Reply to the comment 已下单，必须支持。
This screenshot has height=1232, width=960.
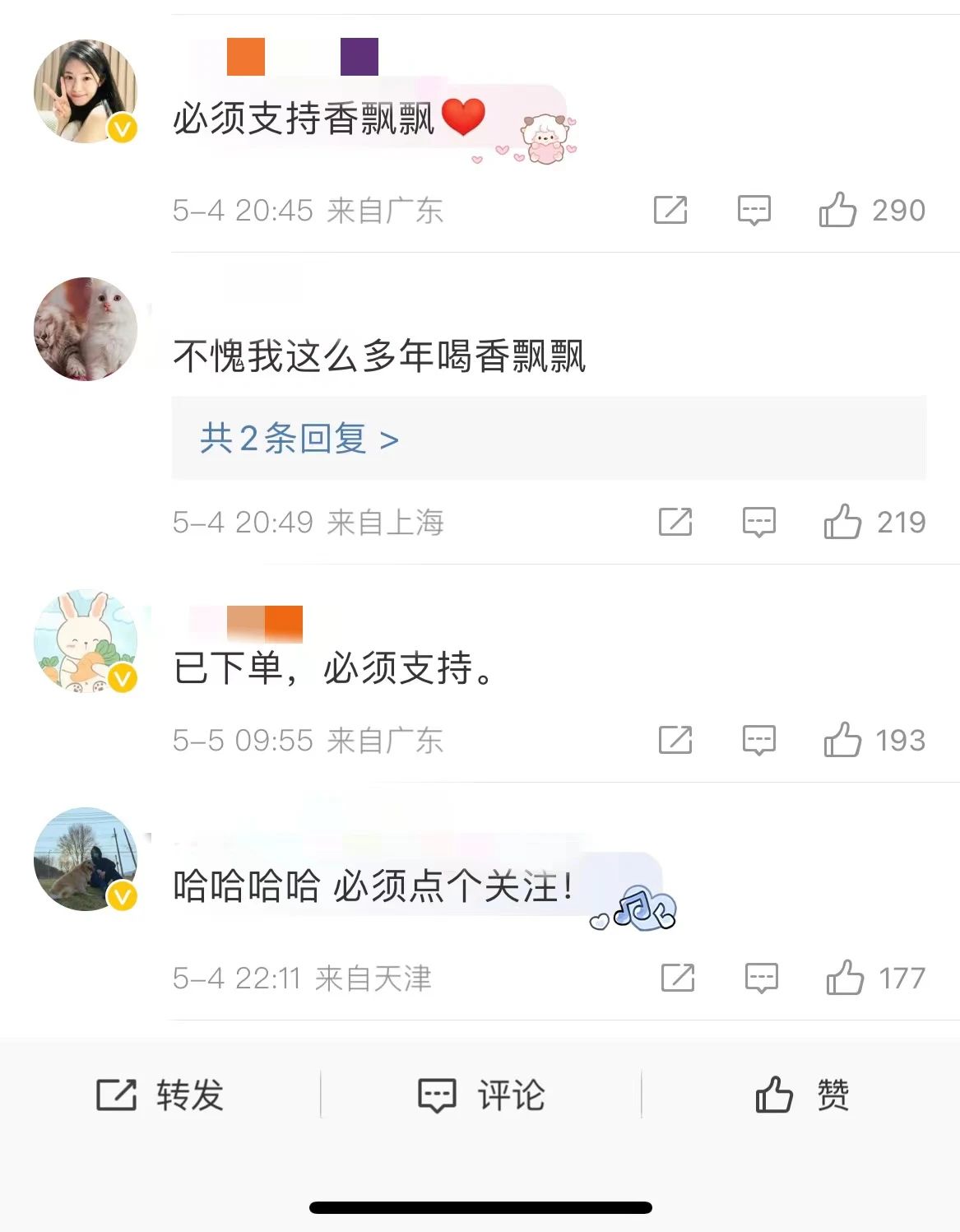pos(758,740)
